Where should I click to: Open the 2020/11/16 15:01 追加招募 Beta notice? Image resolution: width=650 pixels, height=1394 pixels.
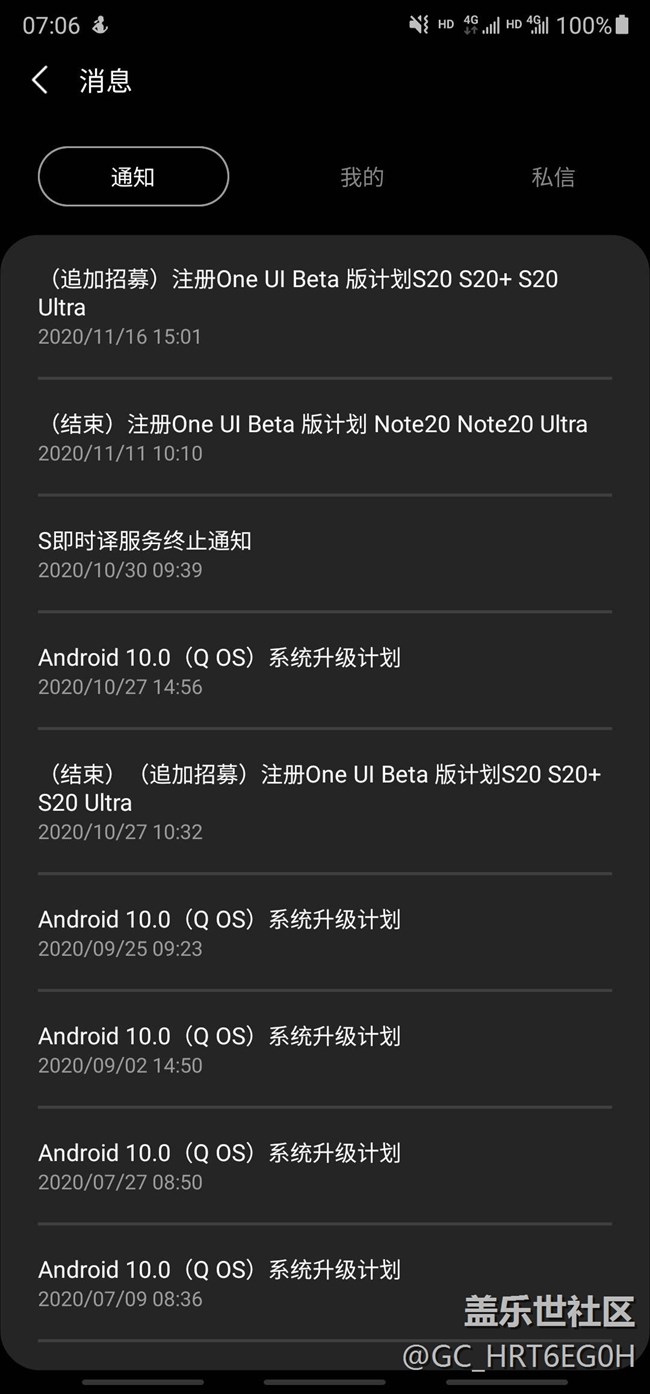(x=325, y=307)
